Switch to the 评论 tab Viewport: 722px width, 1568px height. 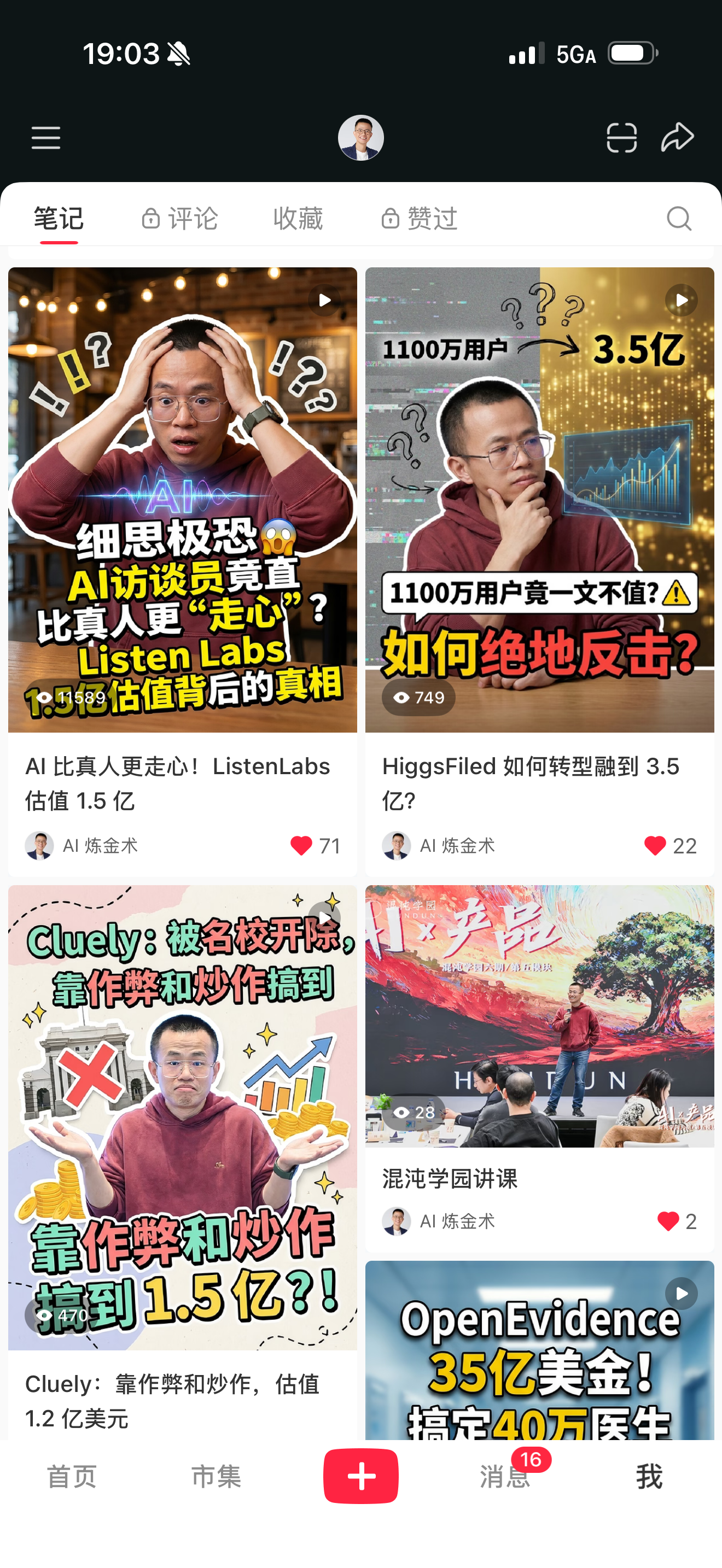point(180,219)
